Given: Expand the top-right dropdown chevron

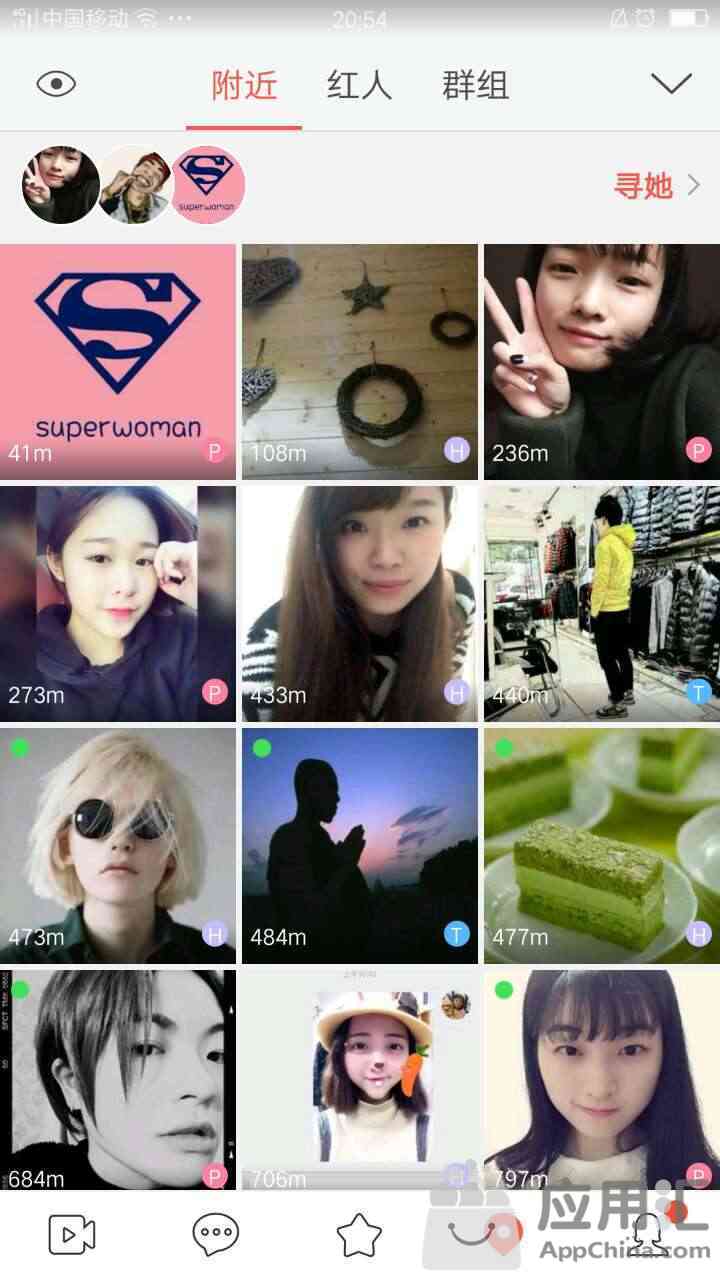Looking at the screenshot, I should pos(671,84).
